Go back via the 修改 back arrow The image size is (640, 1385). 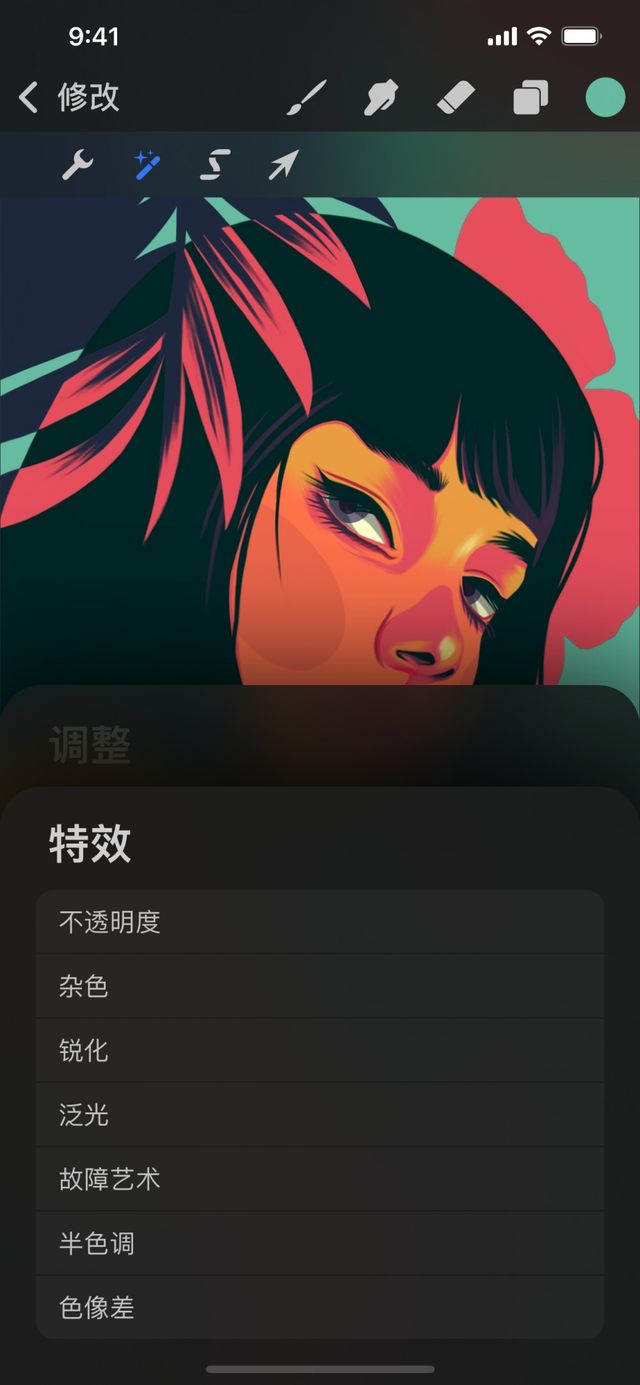point(30,98)
